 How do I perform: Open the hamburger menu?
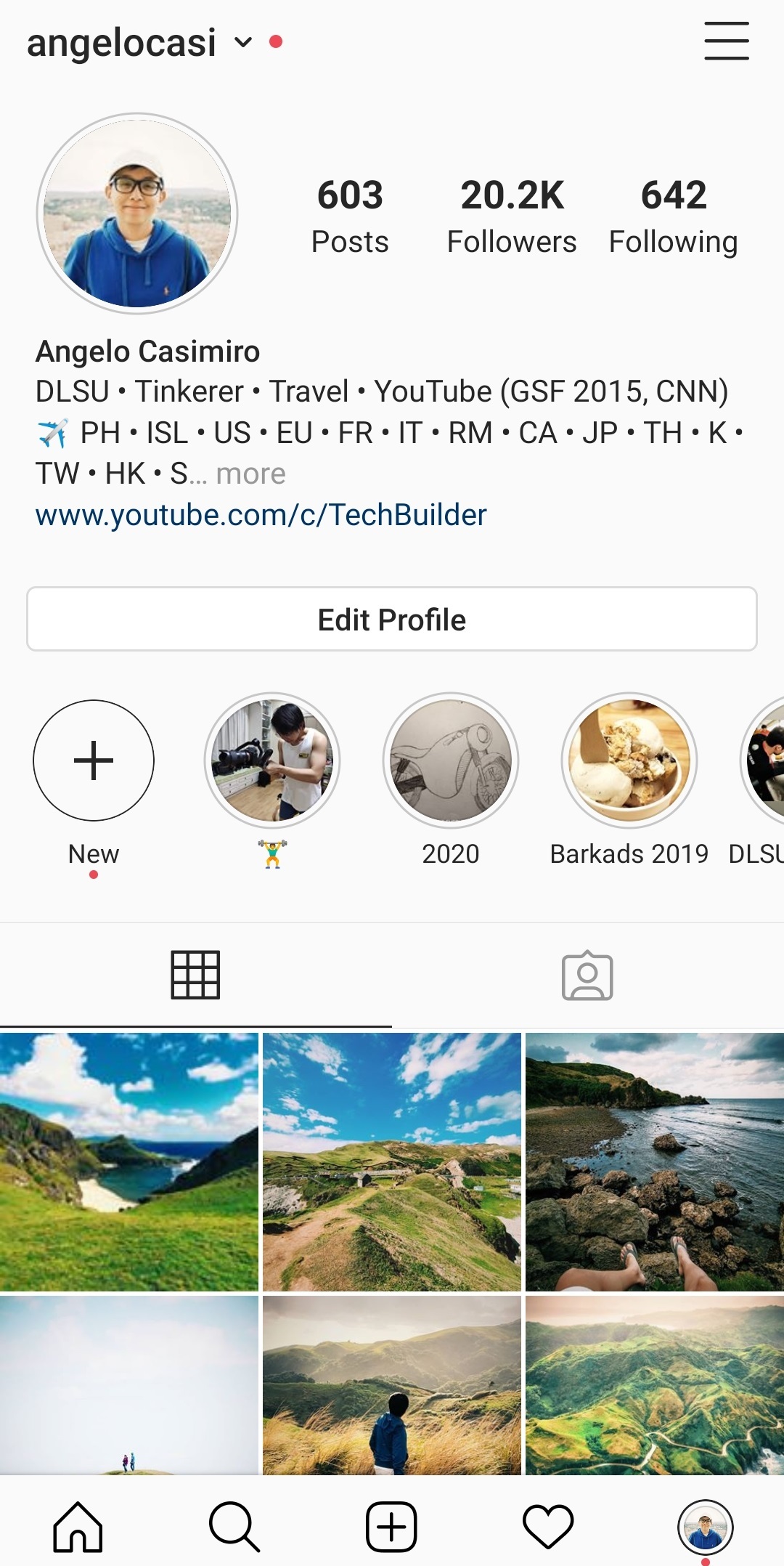(726, 41)
